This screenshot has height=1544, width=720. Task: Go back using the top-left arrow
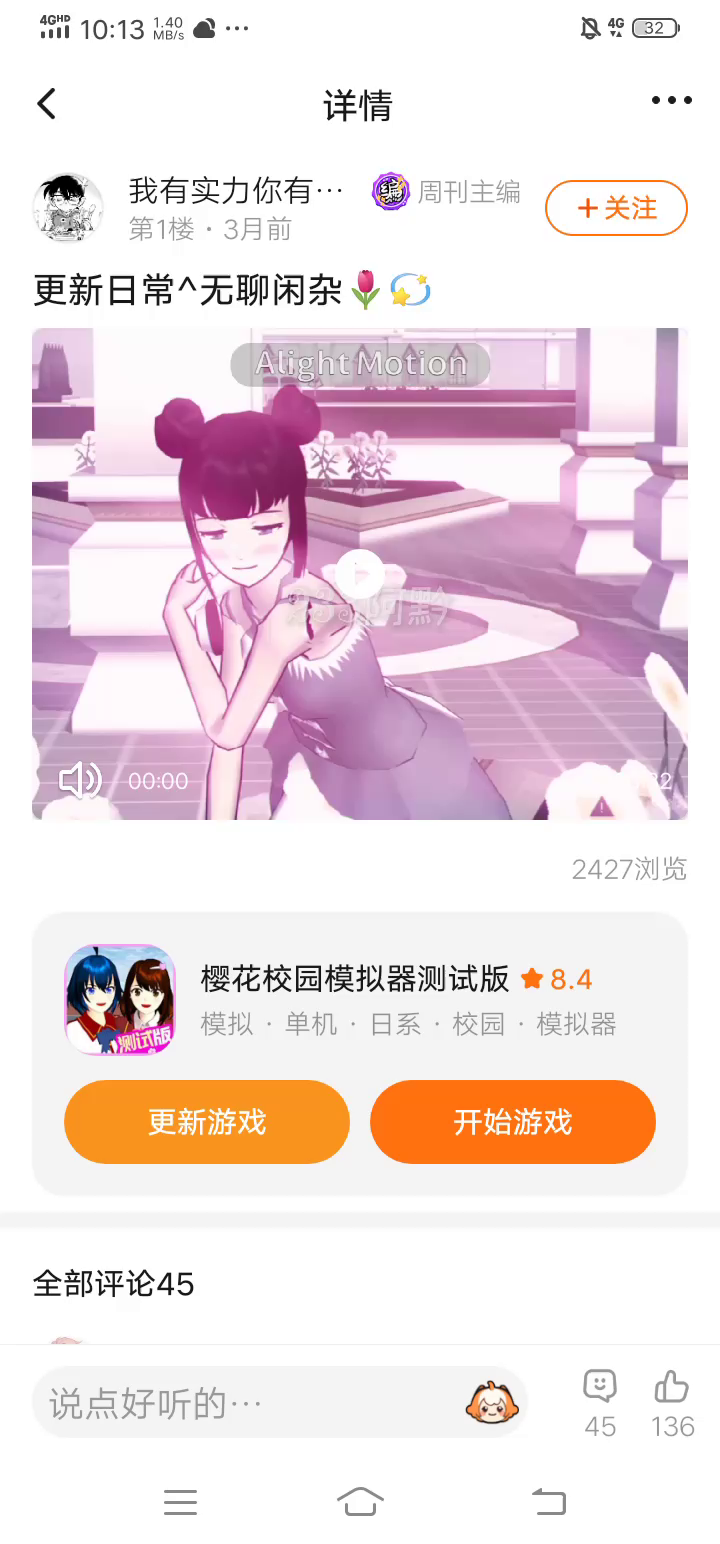coord(47,104)
